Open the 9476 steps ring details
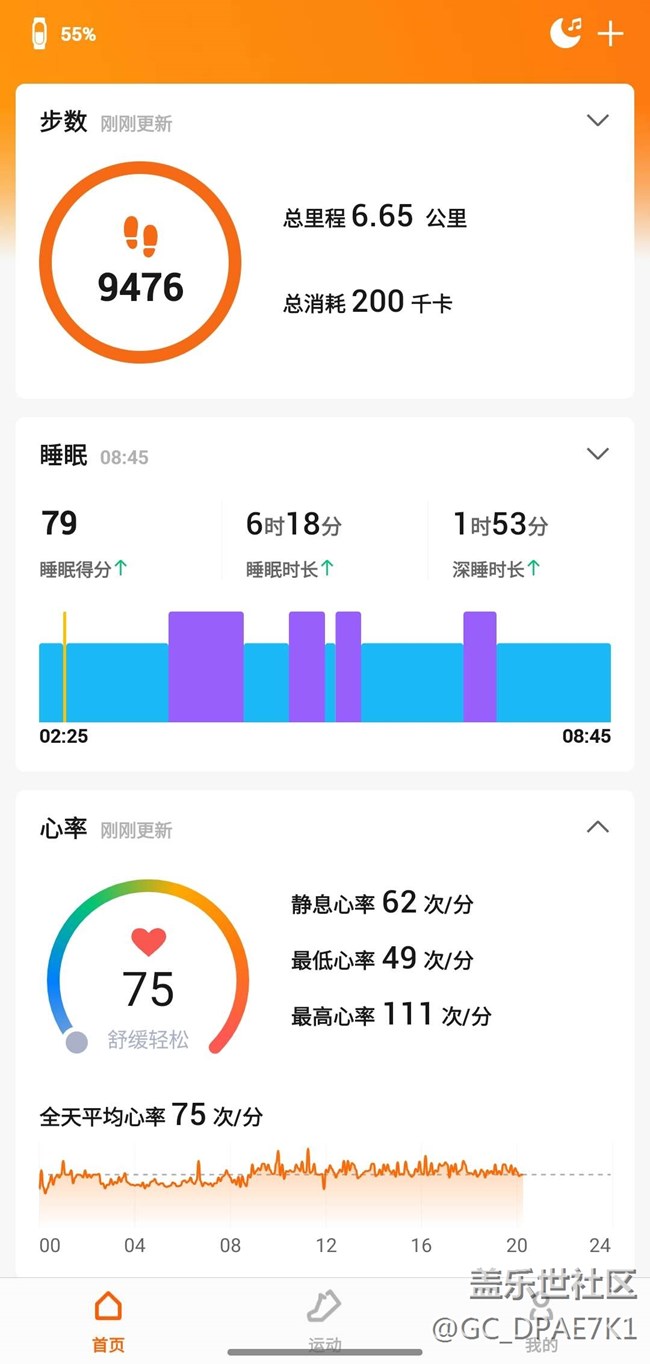The image size is (650, 1364). [140, 263]
